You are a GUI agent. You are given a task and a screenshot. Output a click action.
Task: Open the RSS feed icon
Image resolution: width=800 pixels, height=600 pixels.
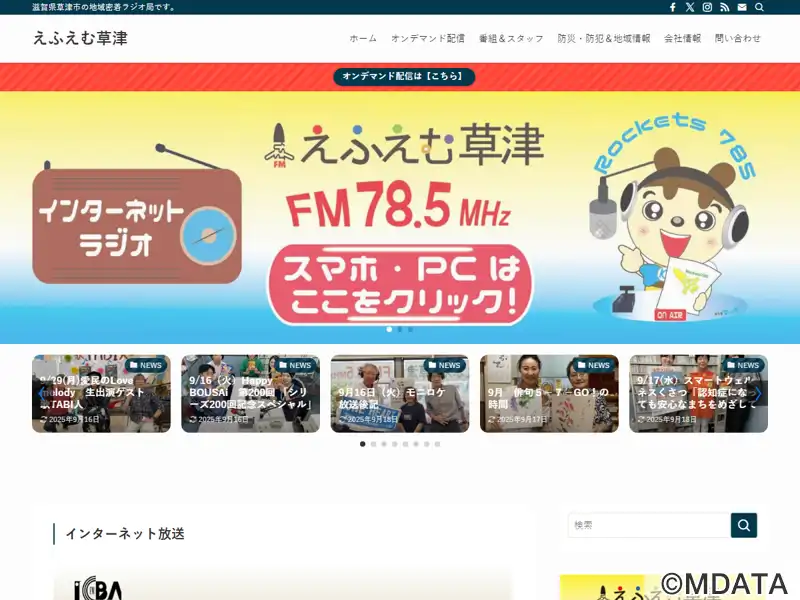click(x=725, y=7)
